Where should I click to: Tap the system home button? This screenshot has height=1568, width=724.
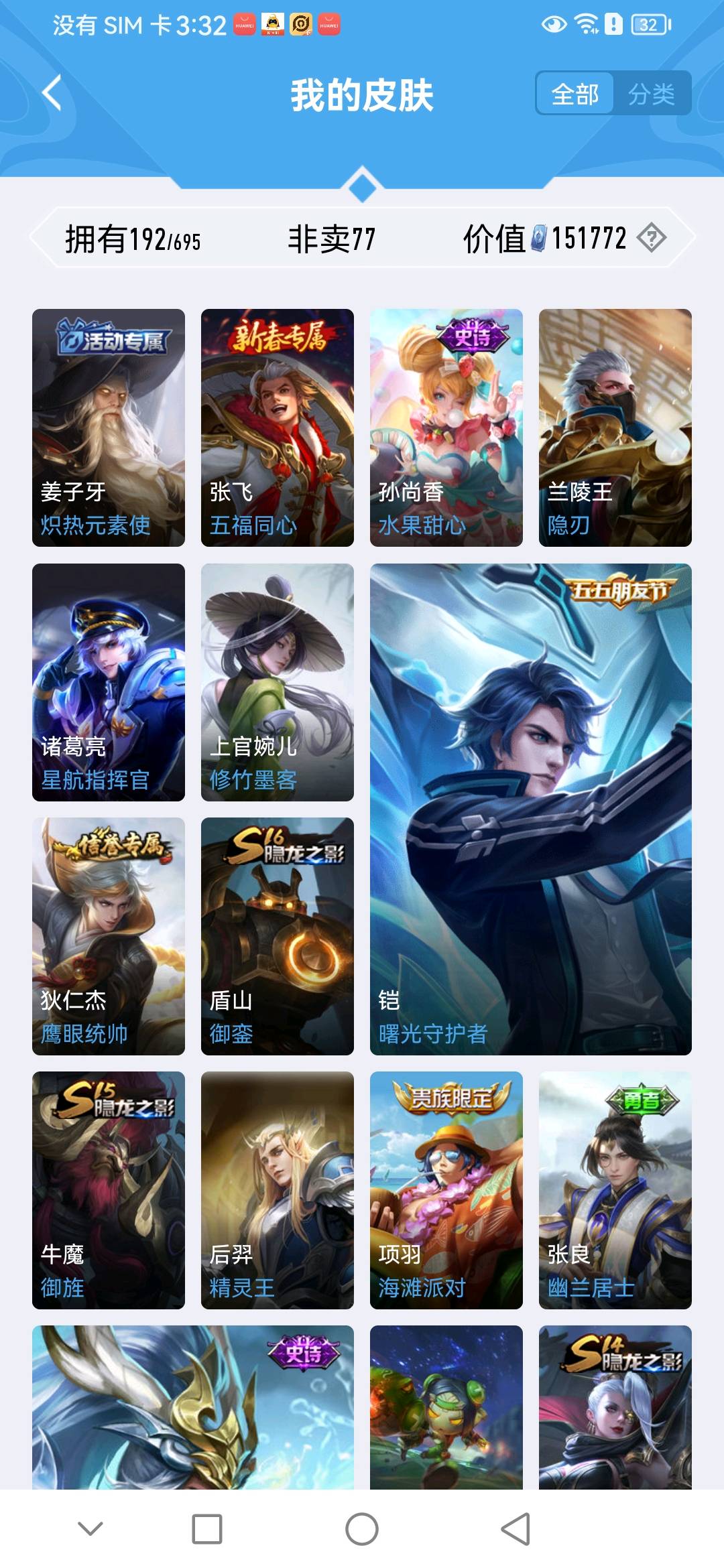(x=362, y=1529)
